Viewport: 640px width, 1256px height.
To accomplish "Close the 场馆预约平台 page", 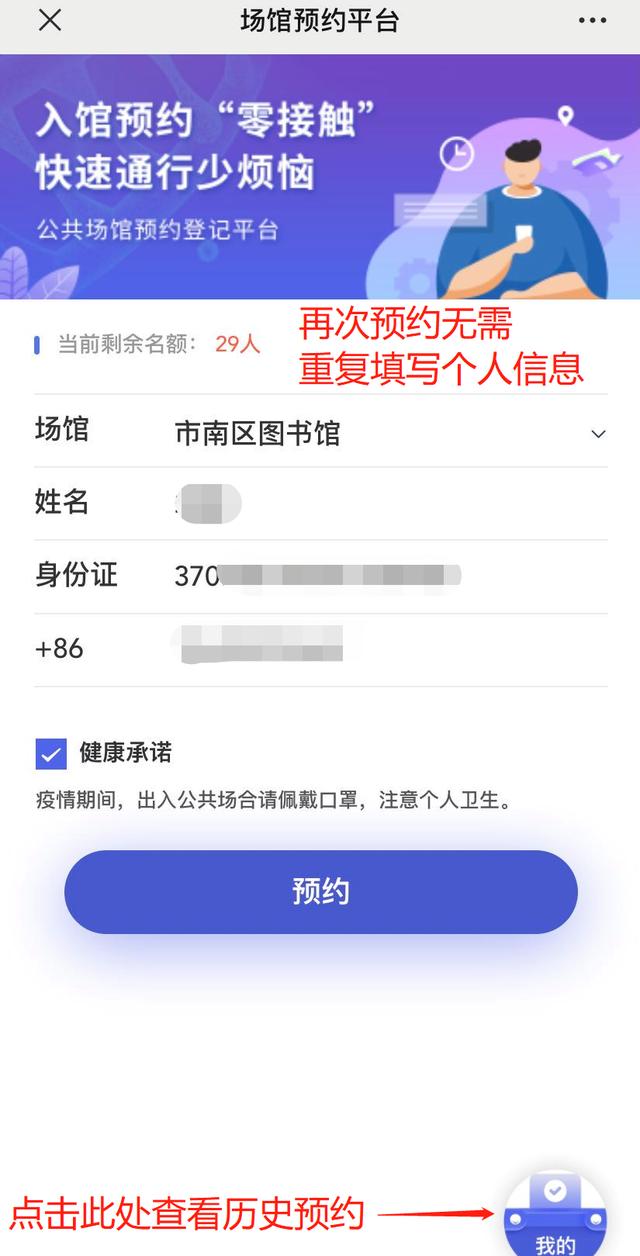I will (x=49, y=20).
